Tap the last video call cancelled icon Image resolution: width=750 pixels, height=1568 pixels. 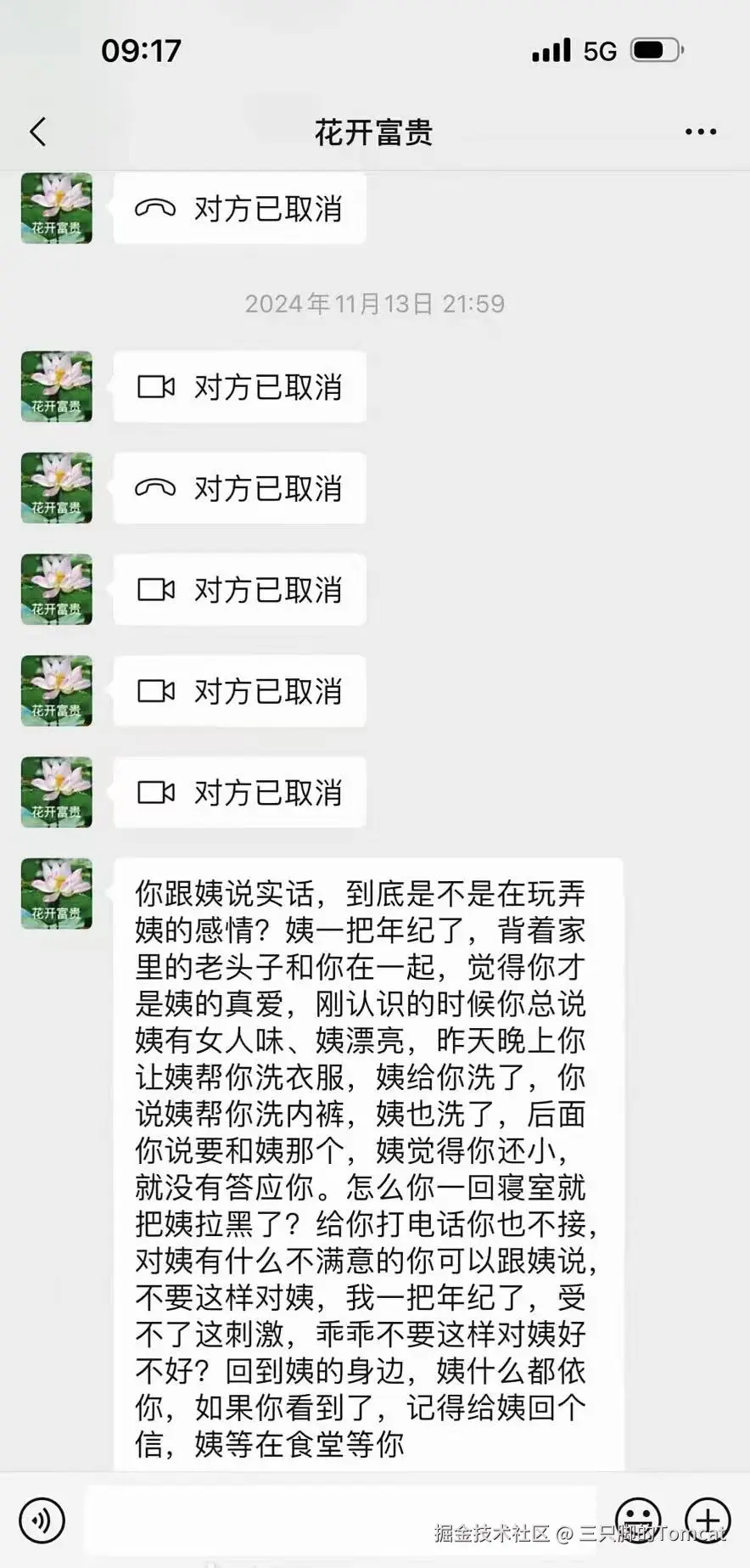[155, 792]
